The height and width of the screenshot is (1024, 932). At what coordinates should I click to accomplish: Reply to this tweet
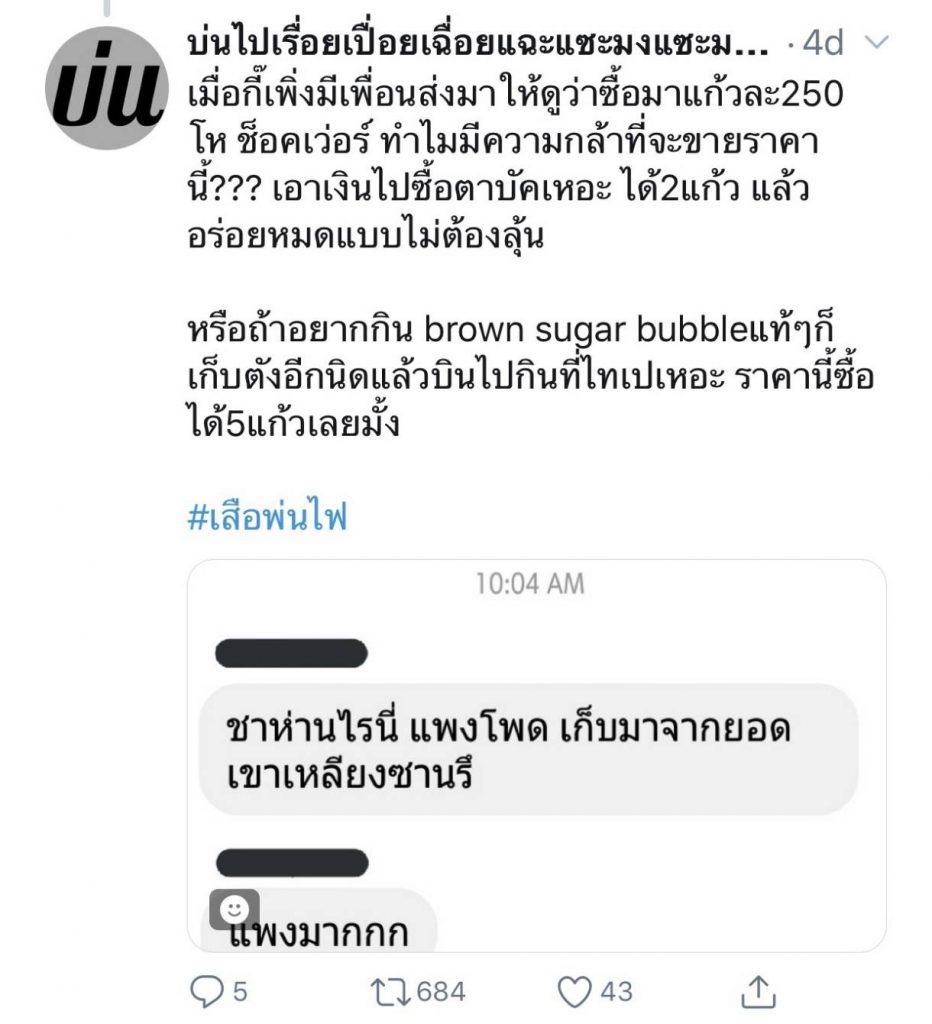pyautogui.click(x=205, y=991)
